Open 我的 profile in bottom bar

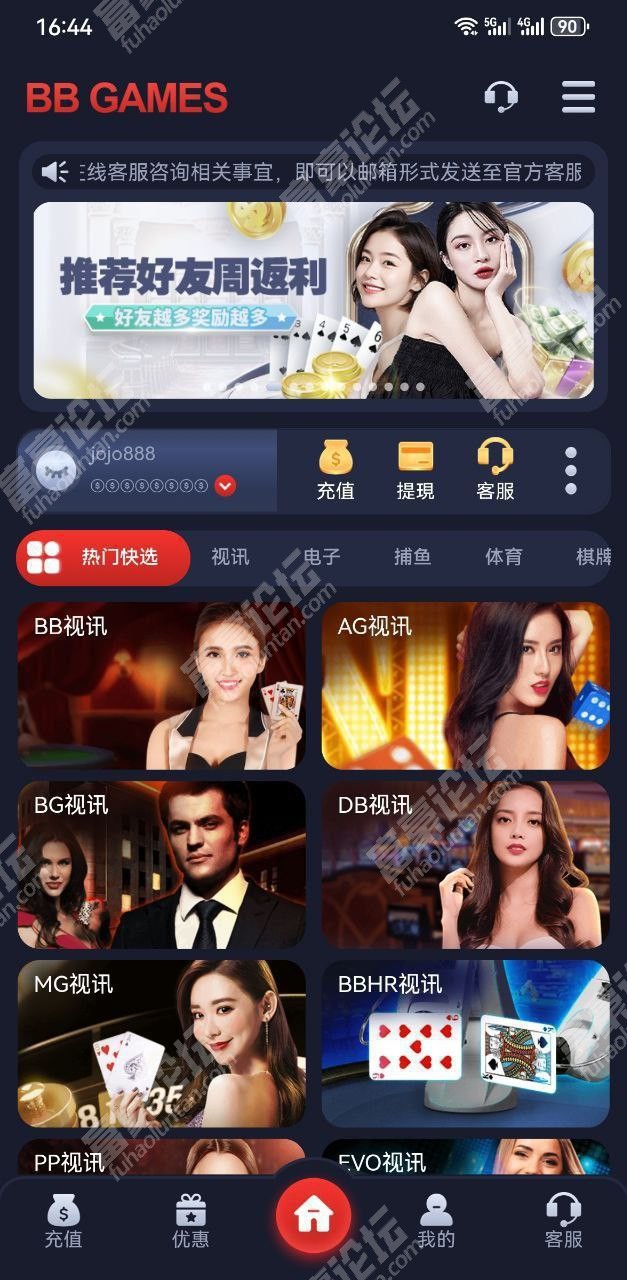436,1222
